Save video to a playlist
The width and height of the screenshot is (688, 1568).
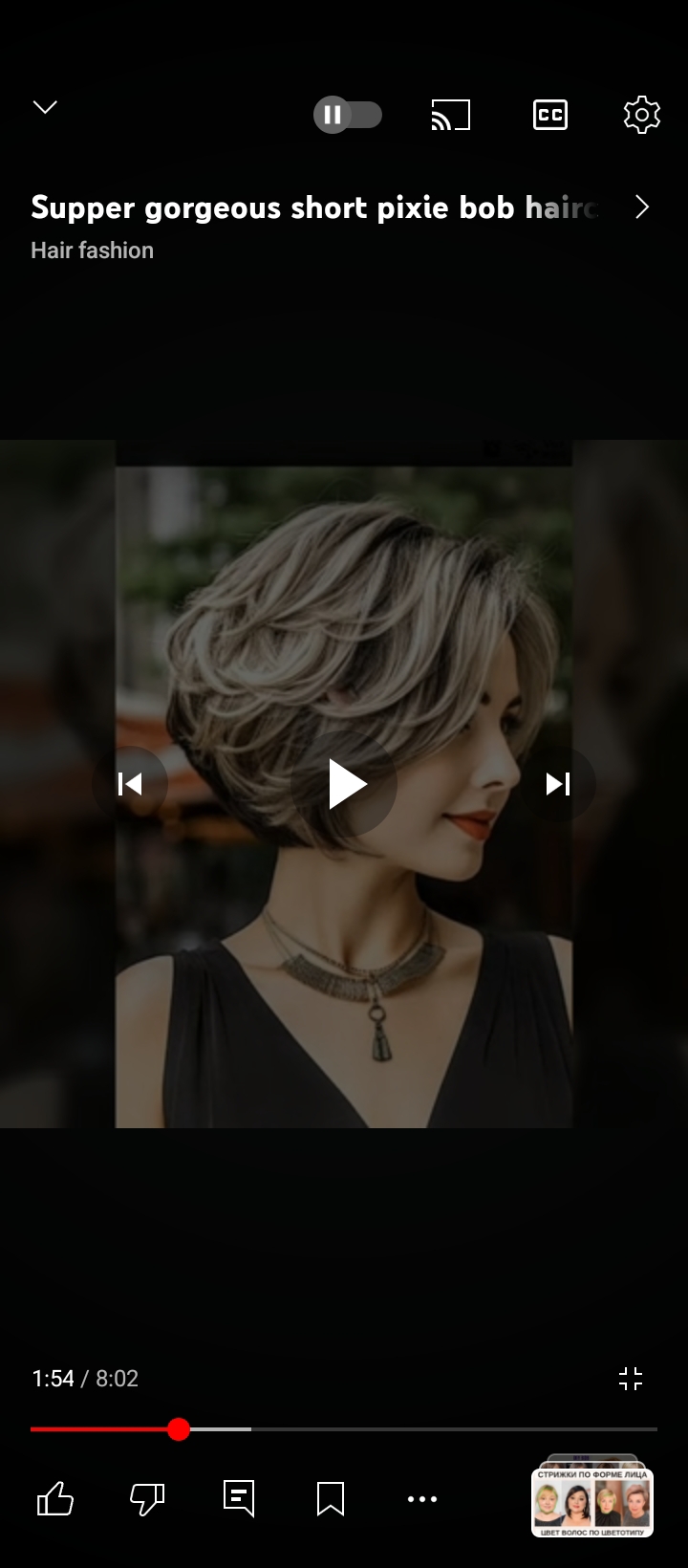click(x=331, y=1498)
